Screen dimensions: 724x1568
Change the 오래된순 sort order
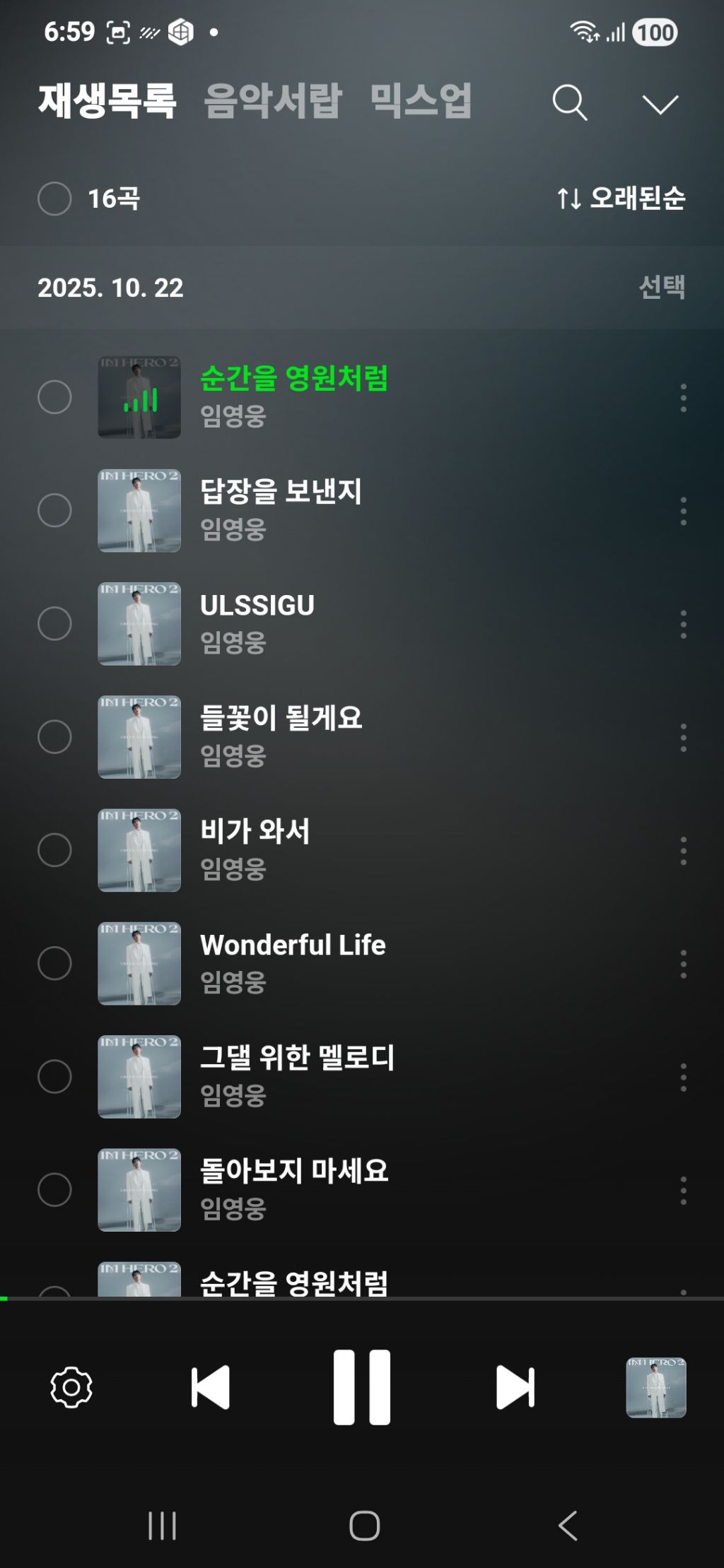[621, 199]
